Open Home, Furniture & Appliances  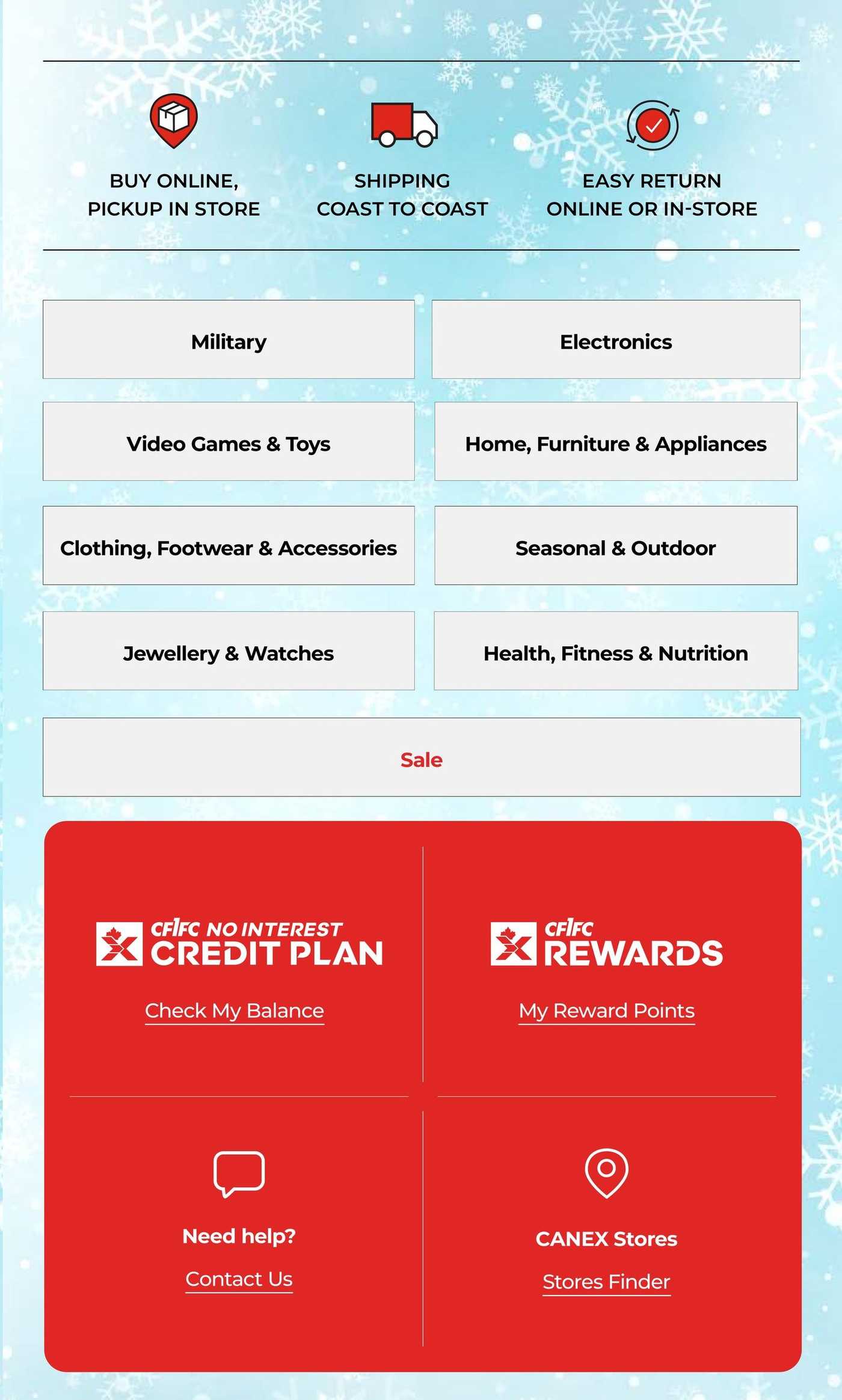pyautogui.click(x=616, y=441)
